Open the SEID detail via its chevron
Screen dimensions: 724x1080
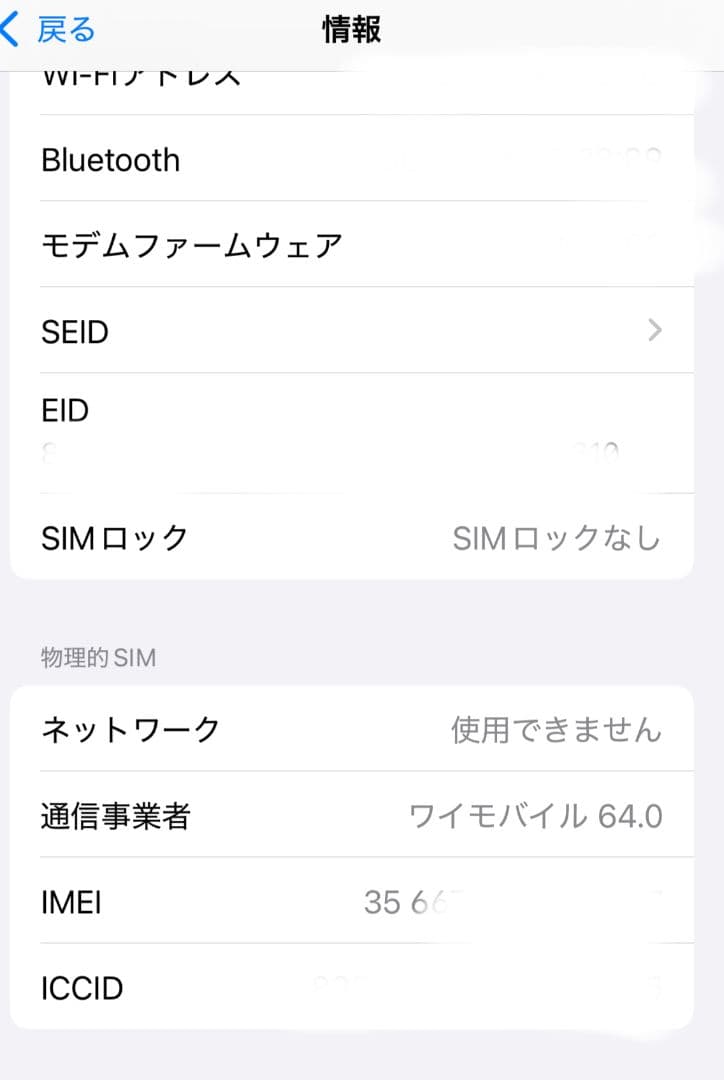[655, 331]
